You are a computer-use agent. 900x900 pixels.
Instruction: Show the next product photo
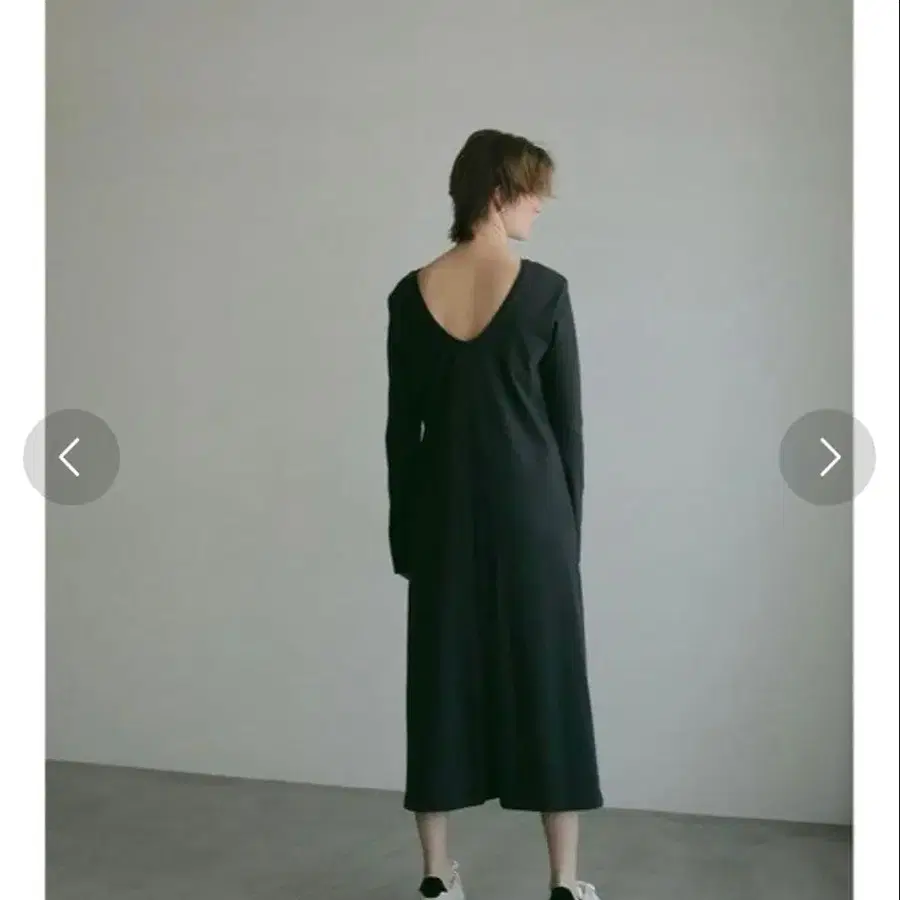[827, 457]
